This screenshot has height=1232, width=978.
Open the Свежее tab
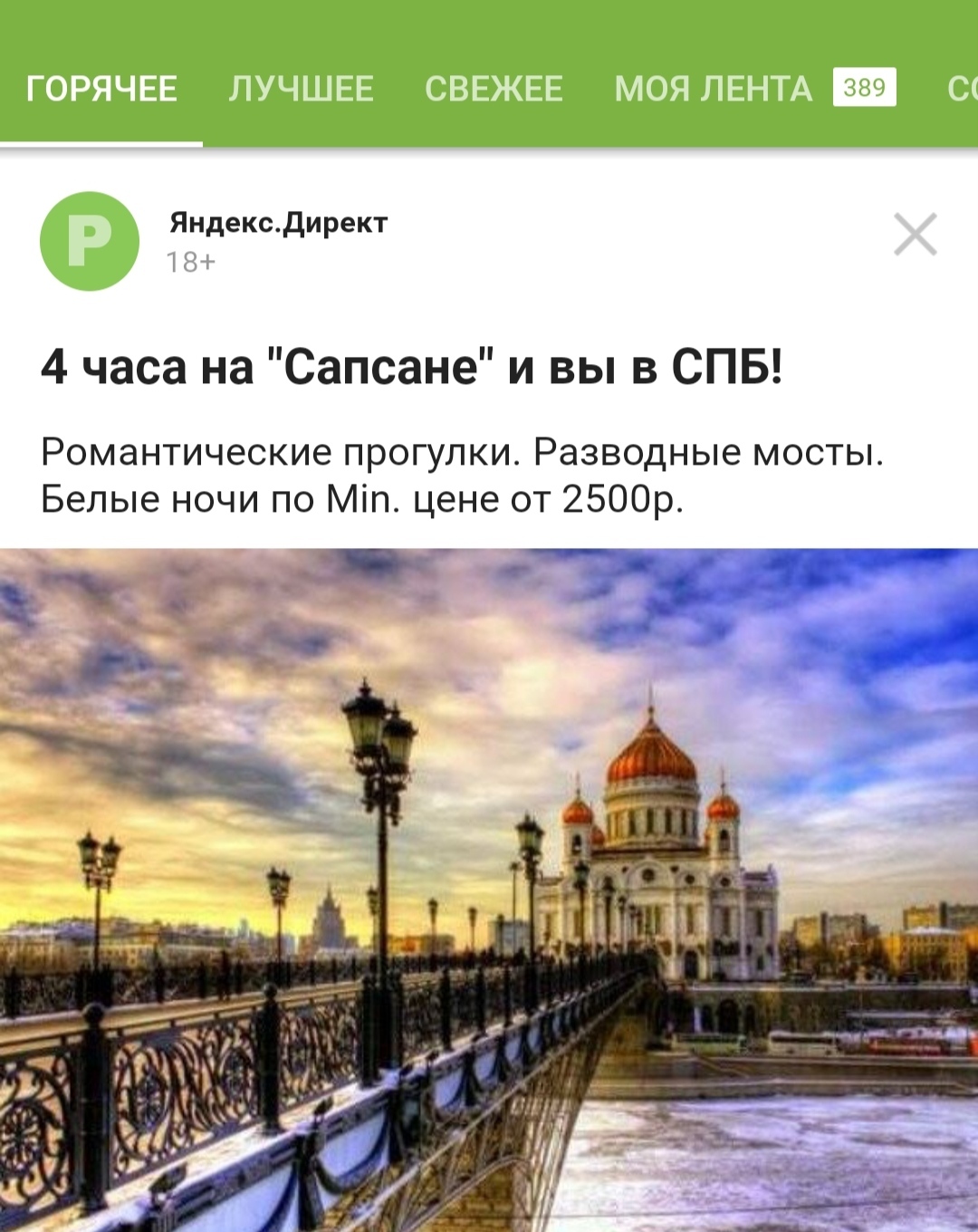pyautogui.click(x=494, y=89)
